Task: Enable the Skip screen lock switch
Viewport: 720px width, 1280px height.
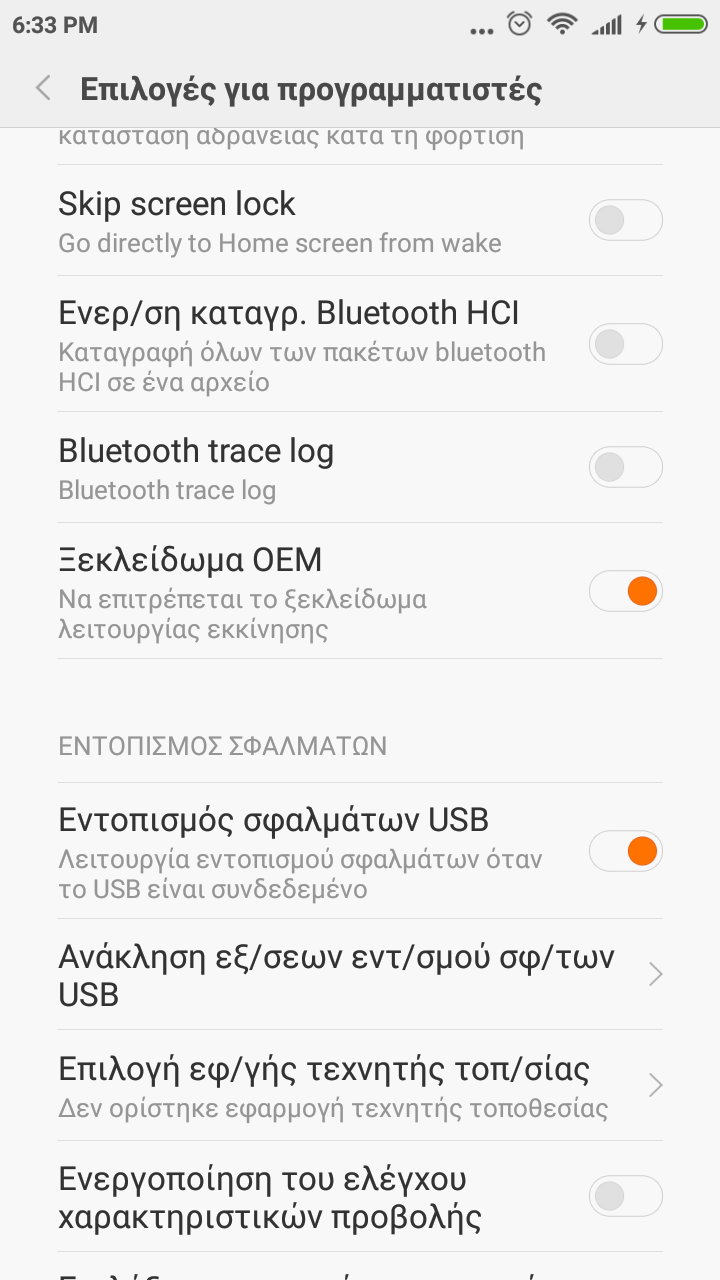Action: (x=625, y=220)
